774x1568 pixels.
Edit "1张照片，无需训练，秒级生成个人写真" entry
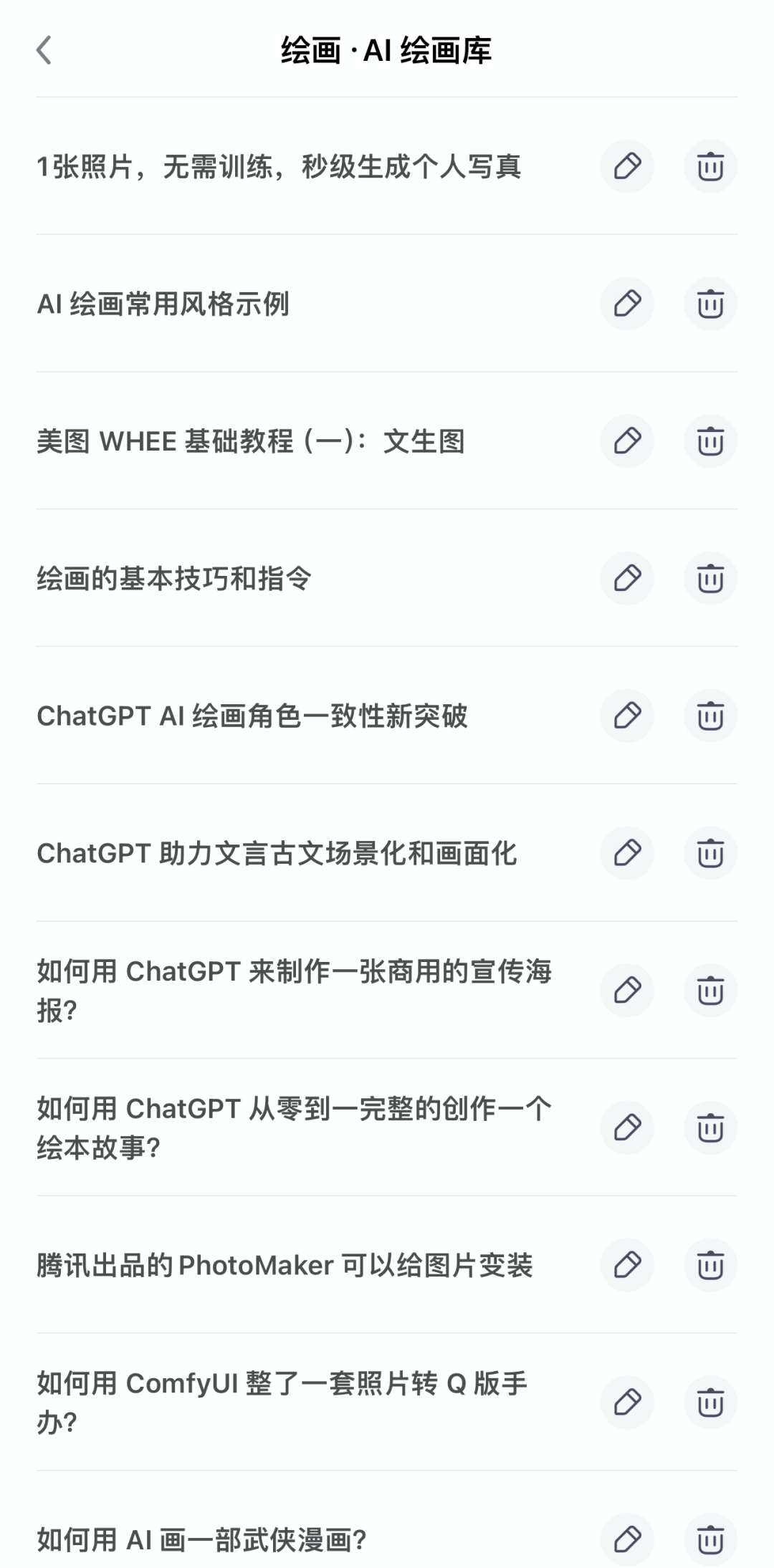tap(627, 167)
